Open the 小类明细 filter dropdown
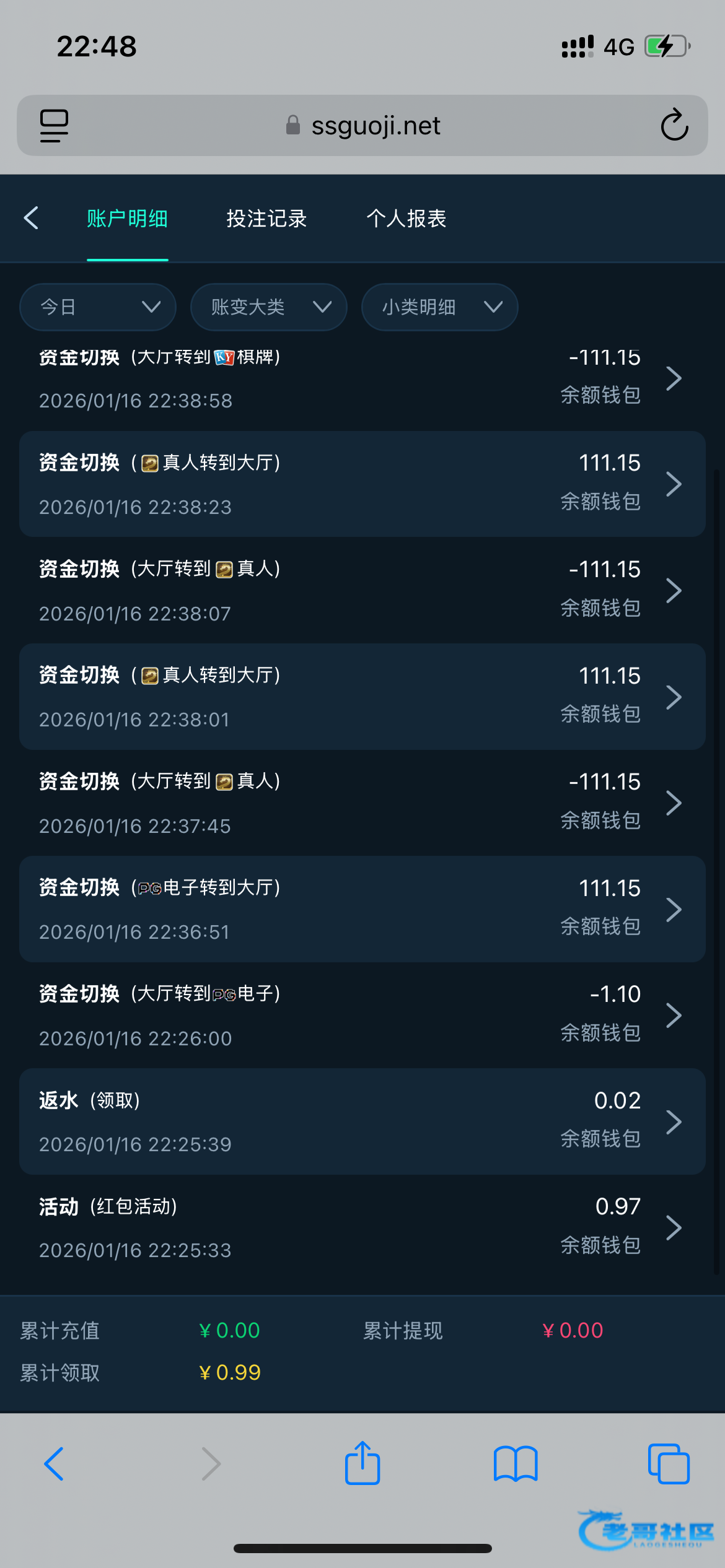Image resolution: width=725 pixels, height=1568 pixels. coord(439,307)
